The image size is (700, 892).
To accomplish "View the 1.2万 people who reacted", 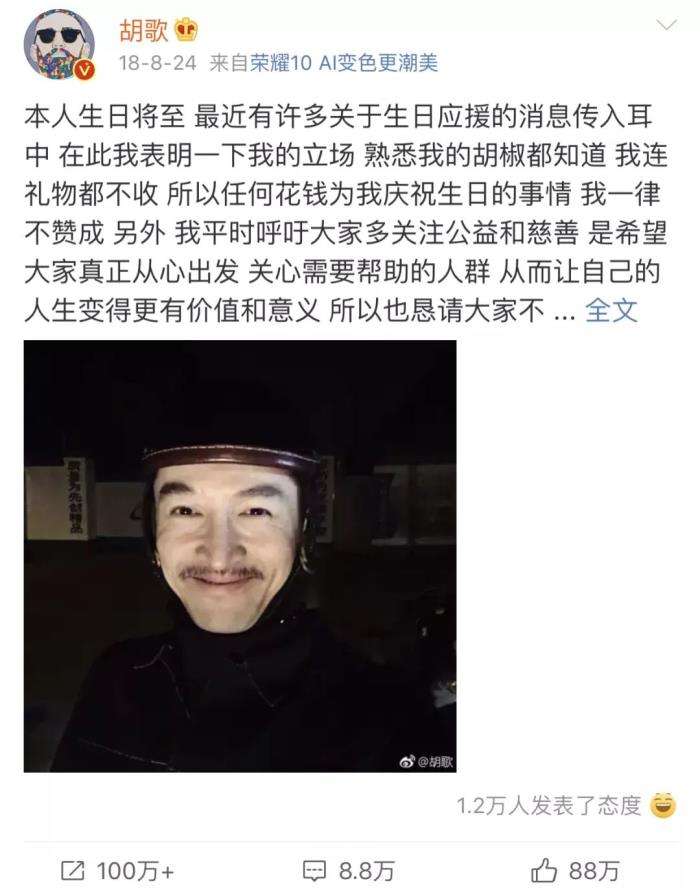I will click(x=548, y=805).
